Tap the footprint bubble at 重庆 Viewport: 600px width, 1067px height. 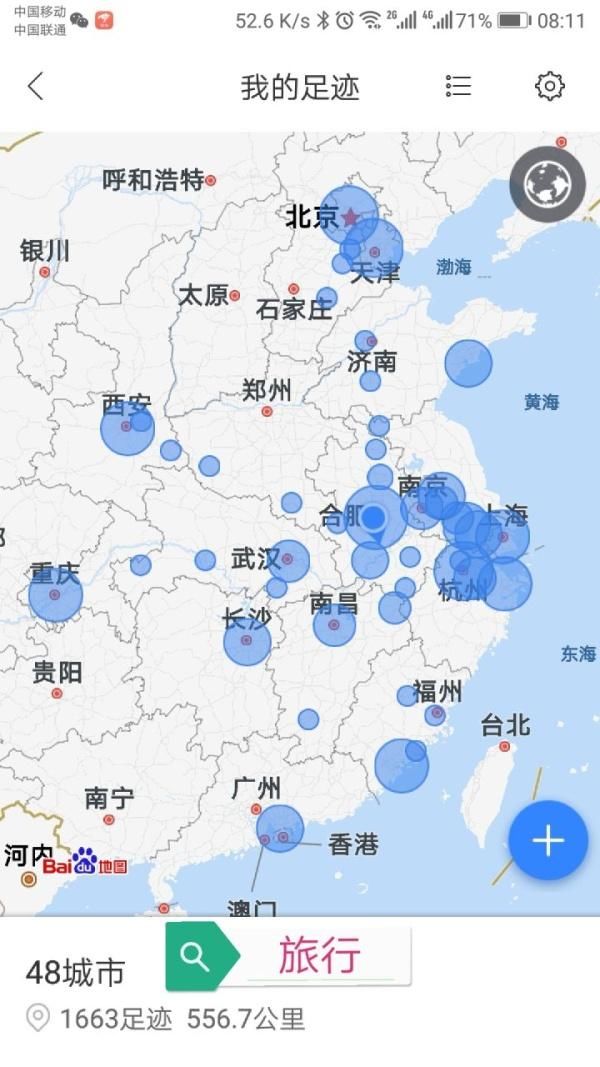tap(55, 595)
